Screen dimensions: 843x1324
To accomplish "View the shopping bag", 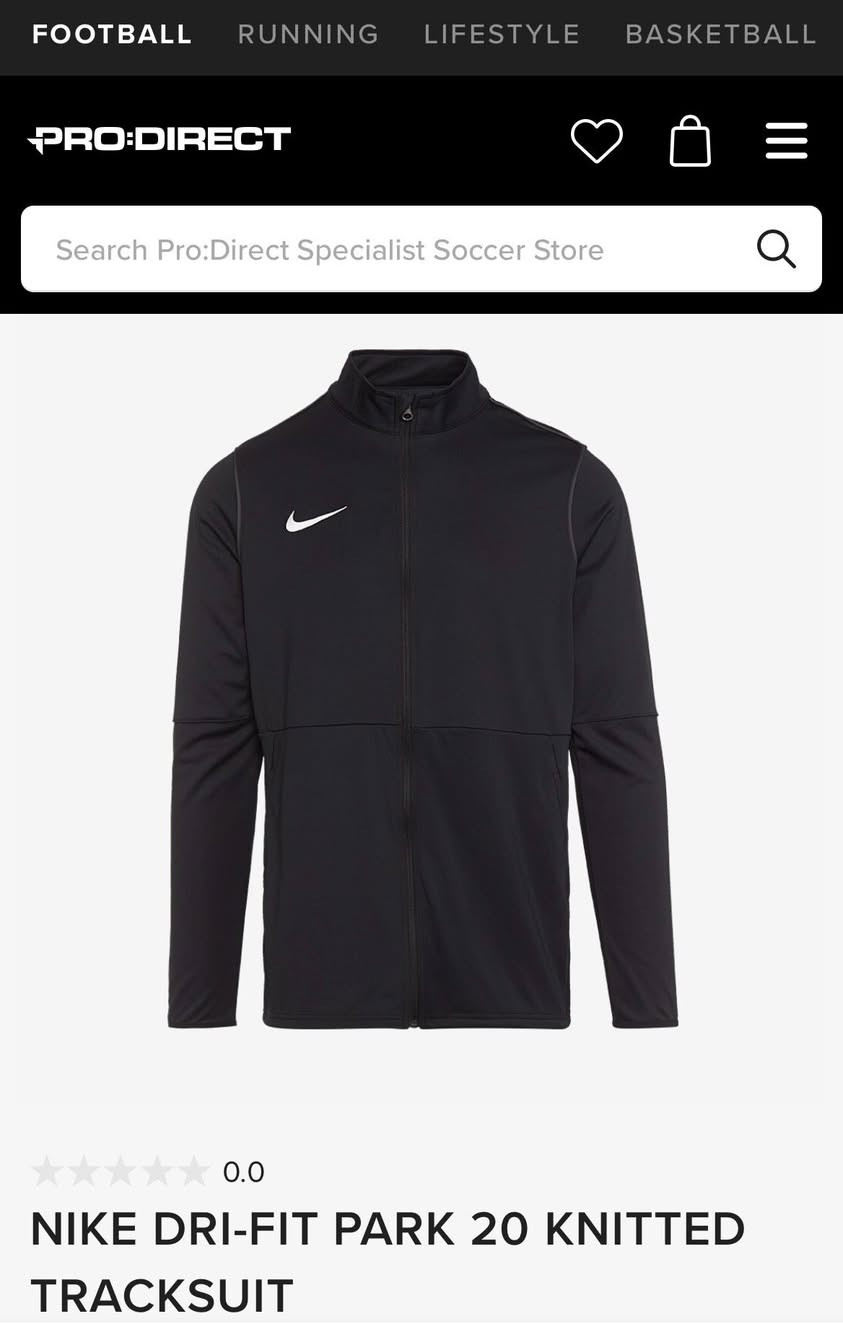I will (690, 140).
